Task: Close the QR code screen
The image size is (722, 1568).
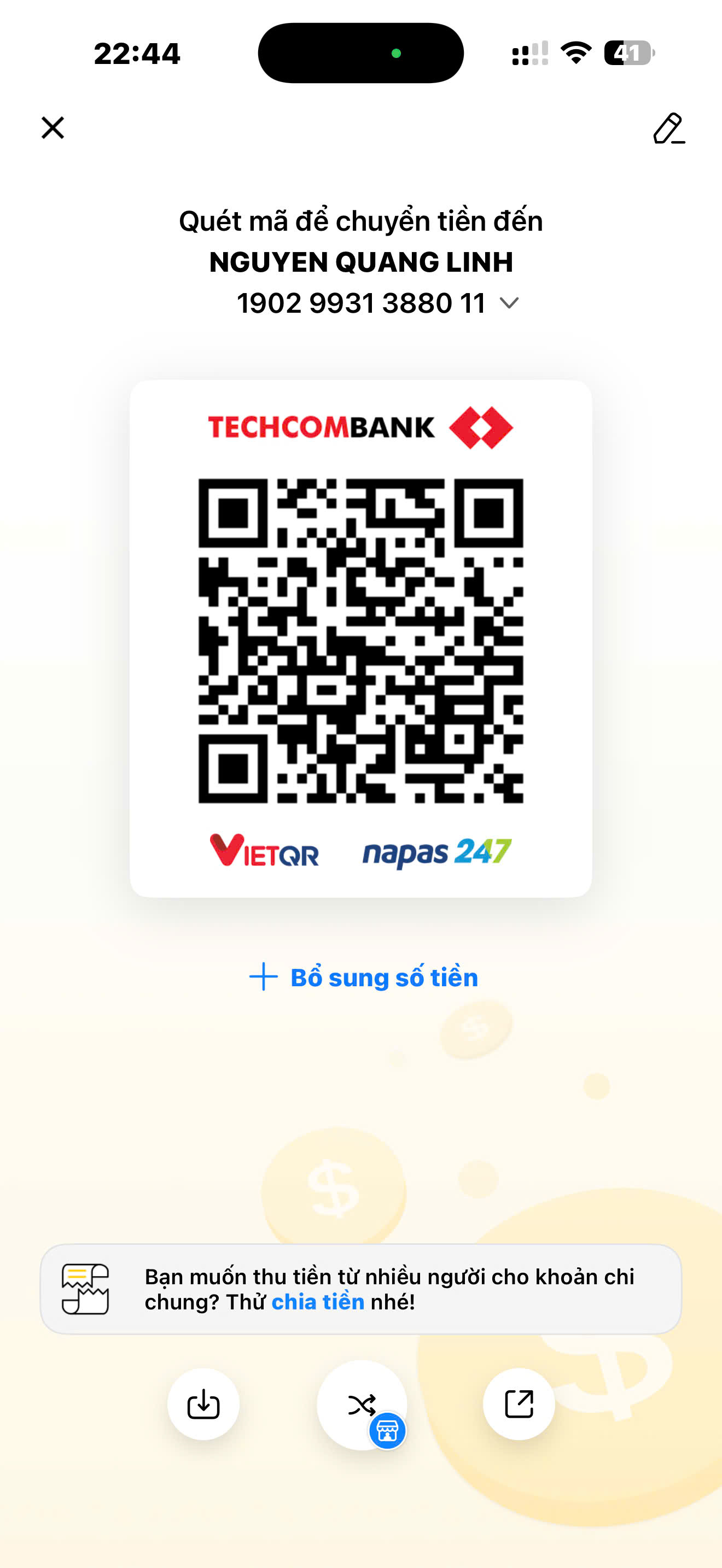Action: 53,128
